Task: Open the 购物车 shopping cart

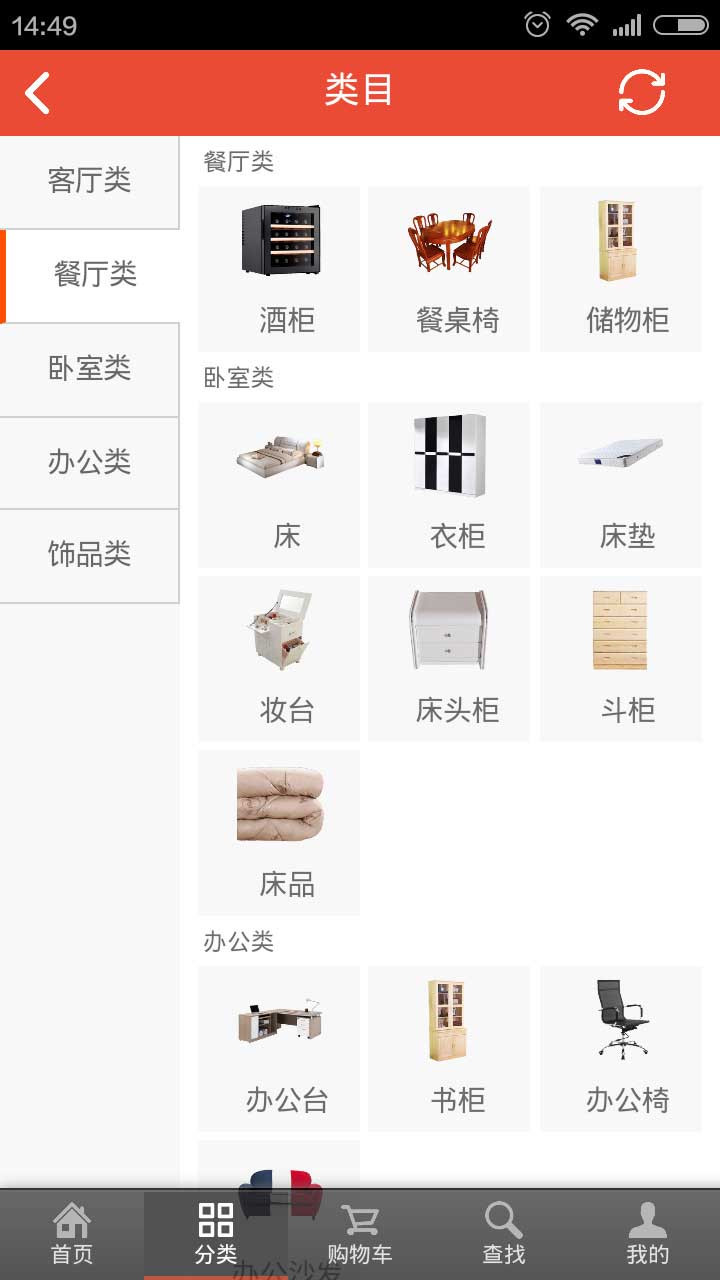Action: click(x=360, y=1234)
